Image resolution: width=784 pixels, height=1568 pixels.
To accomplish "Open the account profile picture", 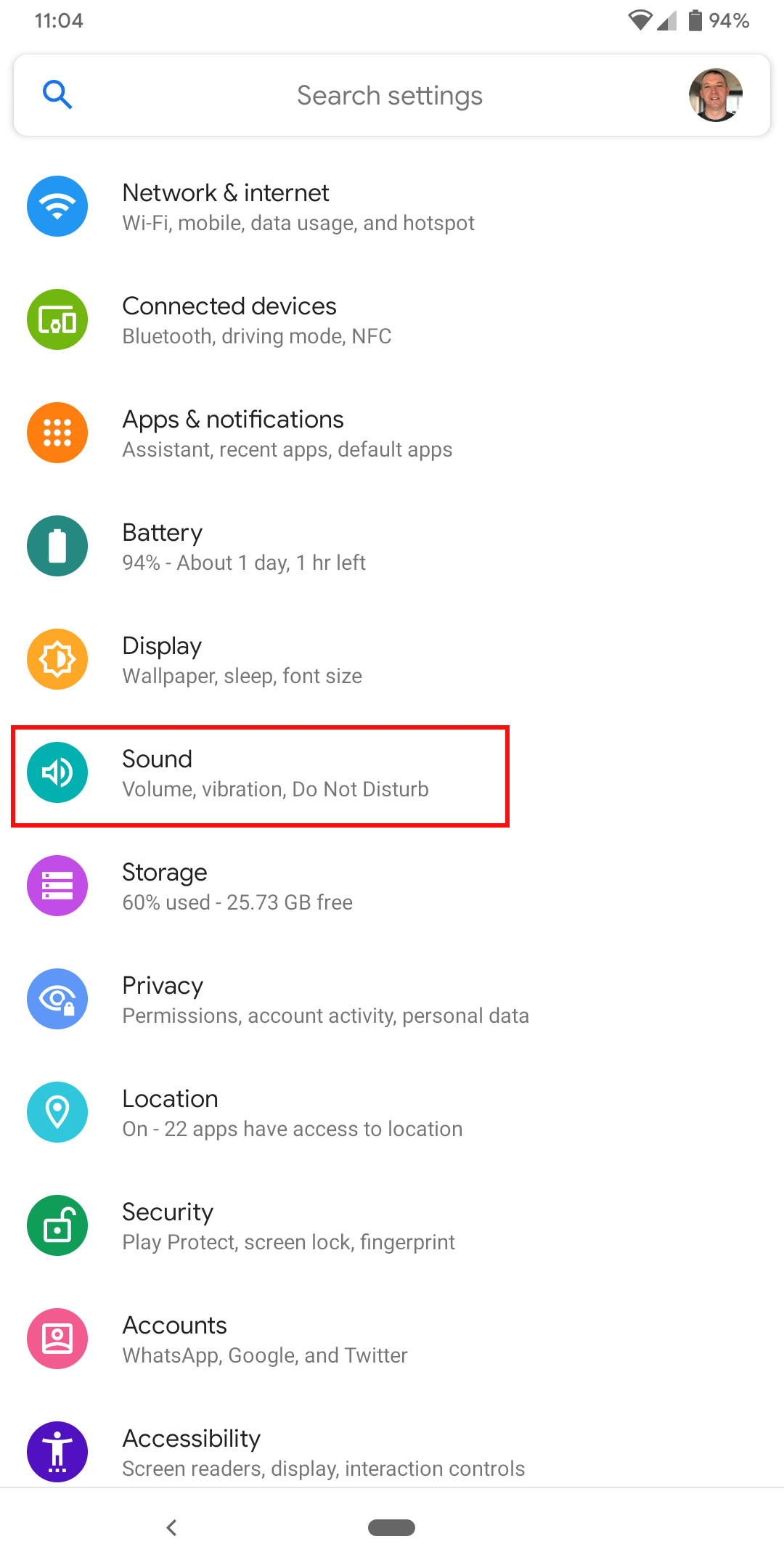I will click(715, 95).
